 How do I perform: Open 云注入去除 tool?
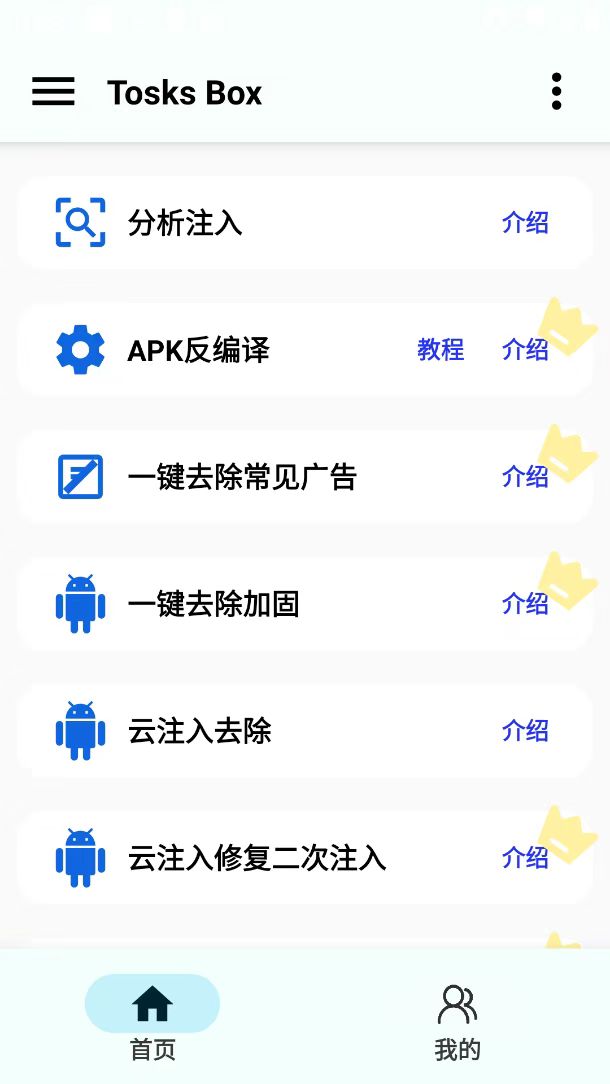pyautogui.click(x=200, y=731)
